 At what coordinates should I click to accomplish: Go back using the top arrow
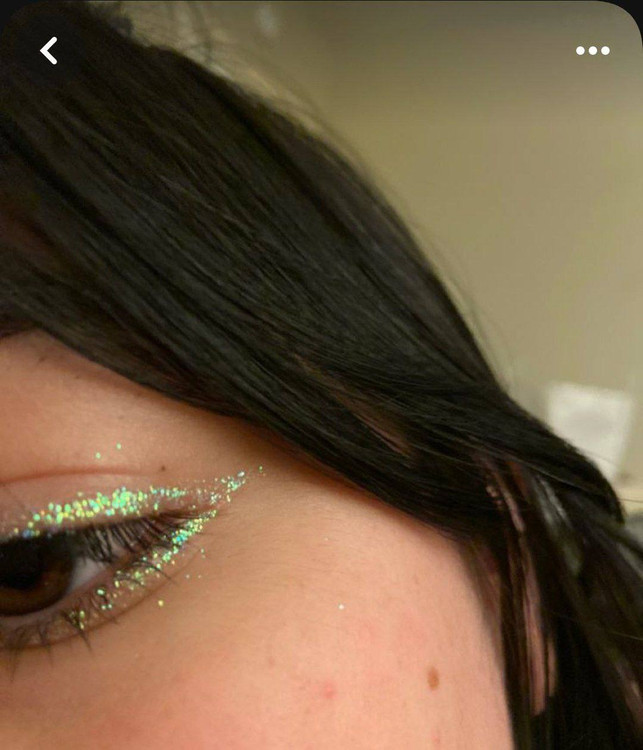(49, 51)
